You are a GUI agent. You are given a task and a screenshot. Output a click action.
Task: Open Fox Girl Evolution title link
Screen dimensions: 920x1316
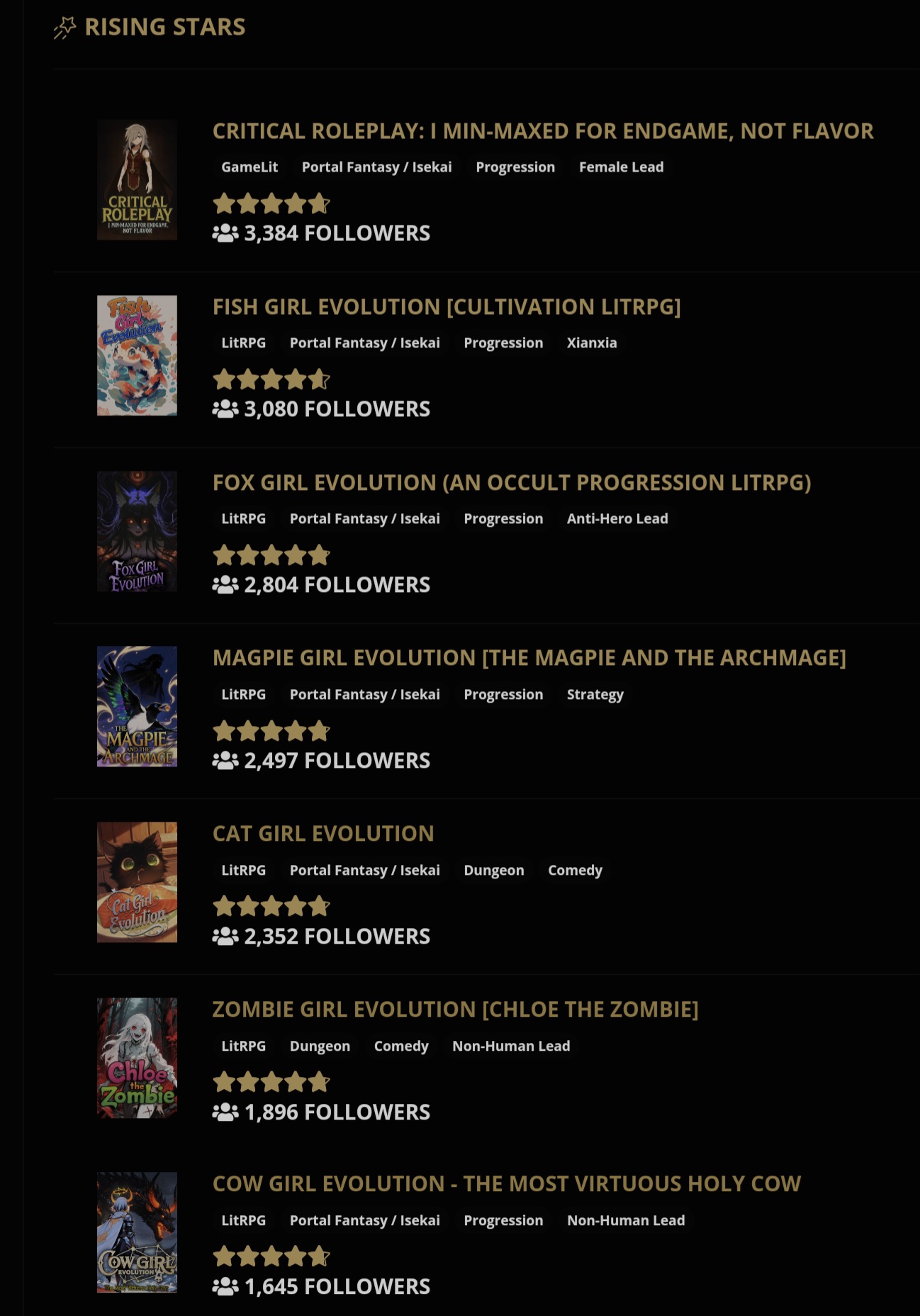[511, 483]
